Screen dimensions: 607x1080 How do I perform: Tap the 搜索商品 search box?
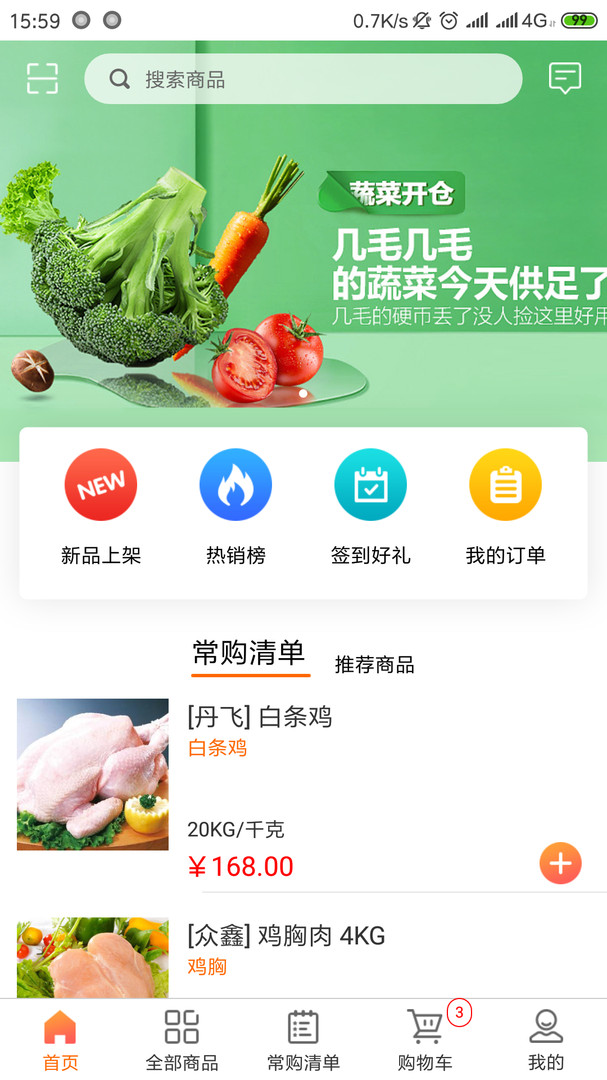click(303, 79)
